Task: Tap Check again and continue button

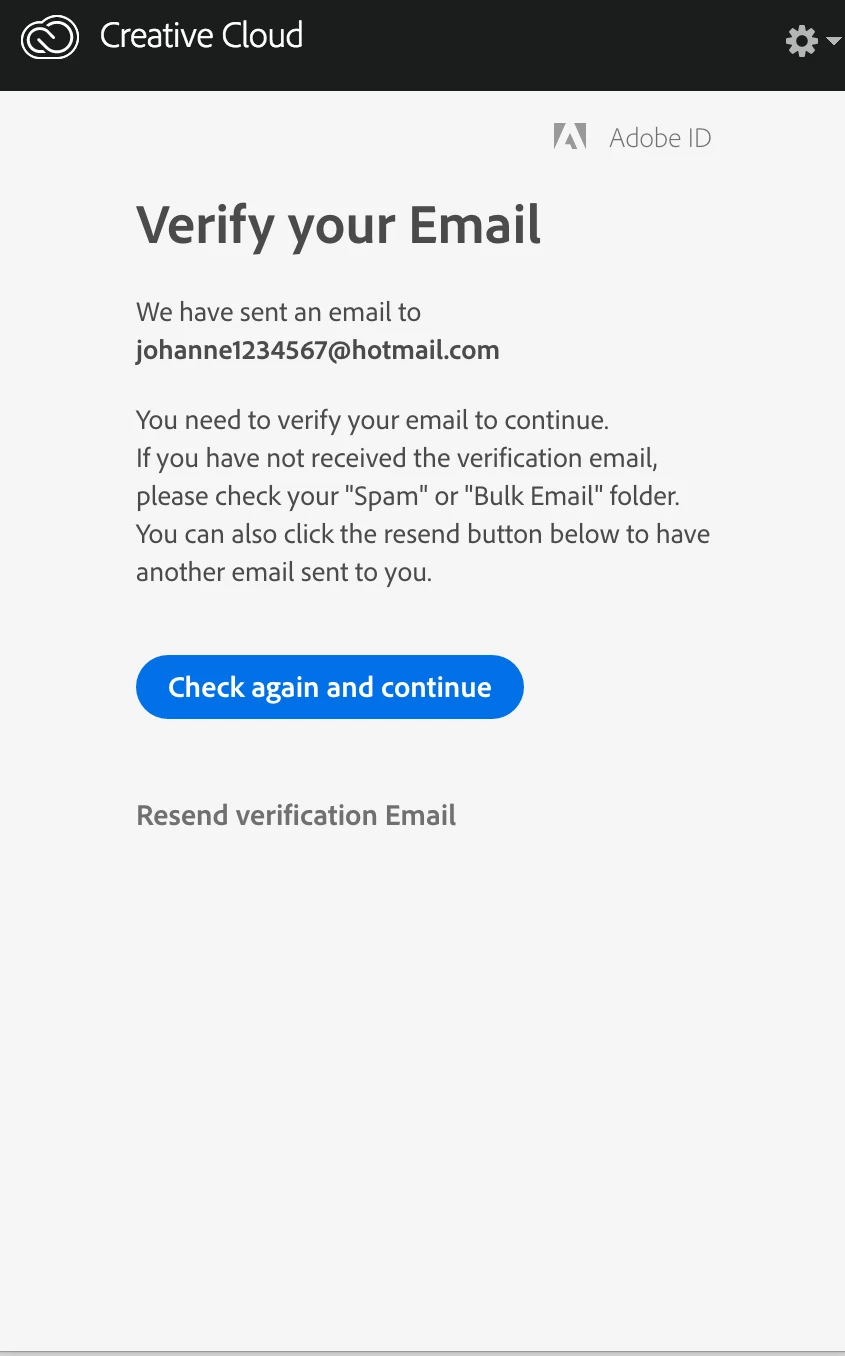Action: [x=329, y=687]
